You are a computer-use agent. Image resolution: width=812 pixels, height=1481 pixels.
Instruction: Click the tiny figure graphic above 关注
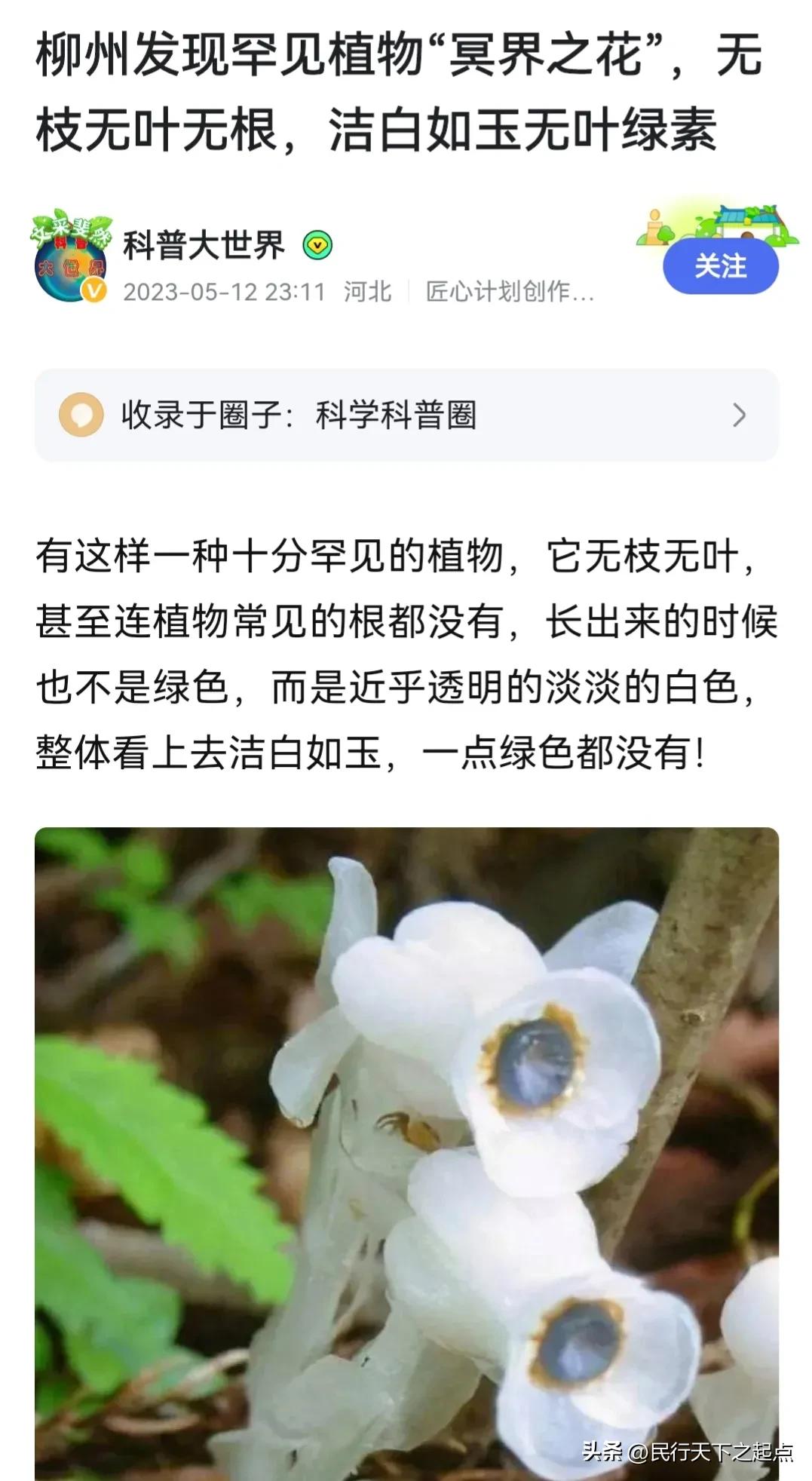coord(655,222)
